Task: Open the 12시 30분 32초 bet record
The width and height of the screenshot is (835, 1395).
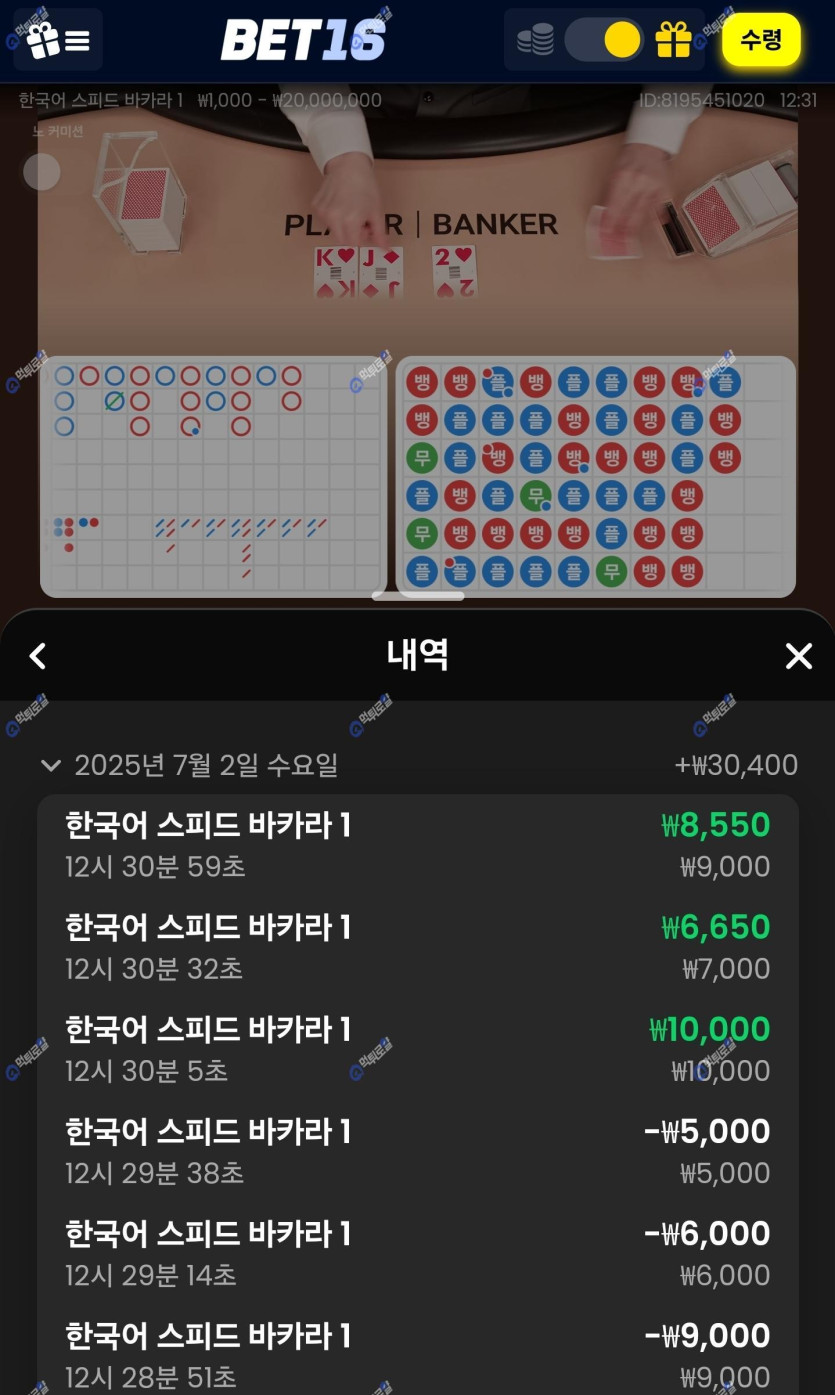Action: click(x=417, y=947)
